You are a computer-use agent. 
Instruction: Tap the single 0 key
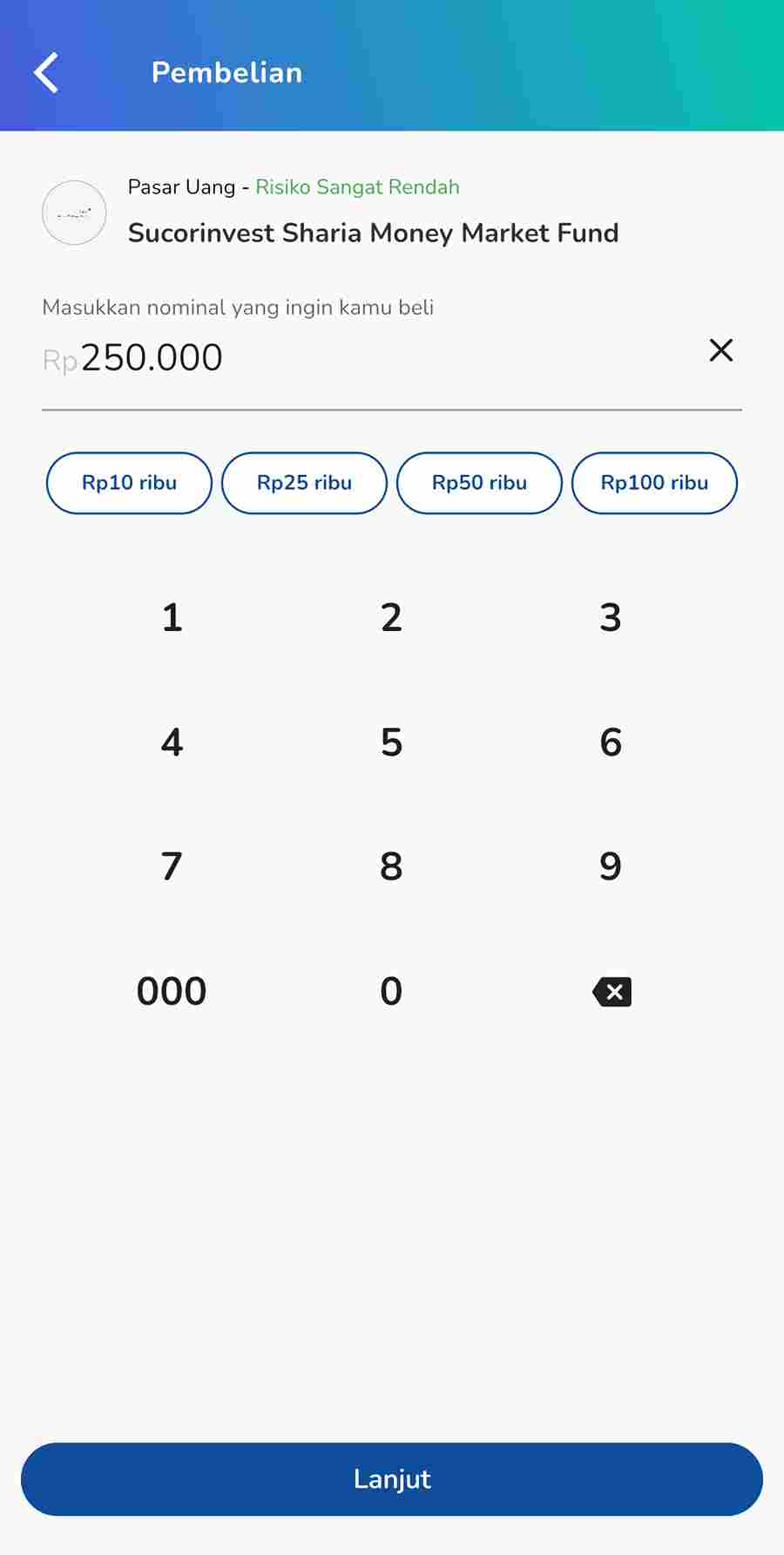pyautogui.click(x=391, y=991)
